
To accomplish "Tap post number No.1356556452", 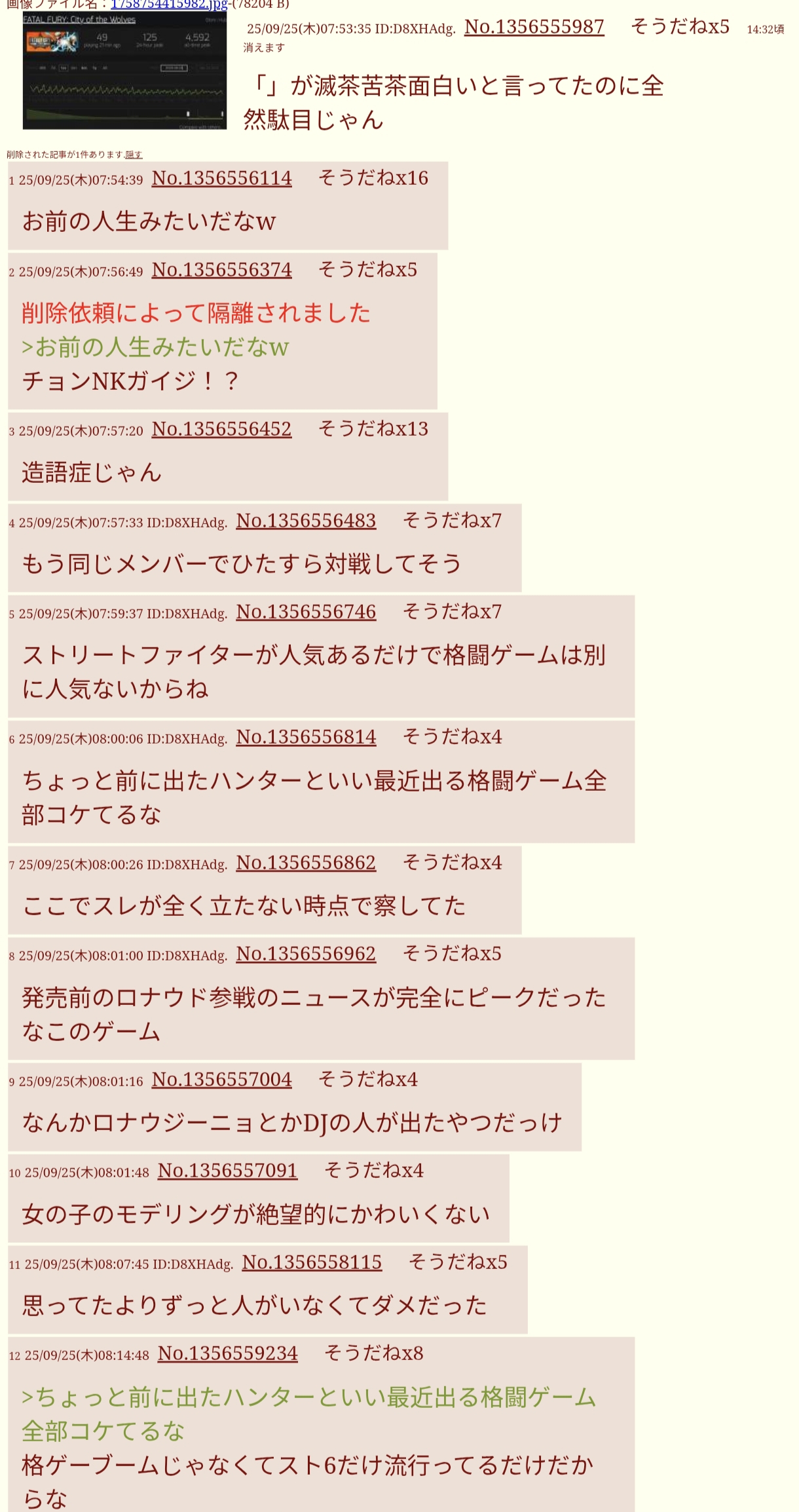I will tap(221, 429).
